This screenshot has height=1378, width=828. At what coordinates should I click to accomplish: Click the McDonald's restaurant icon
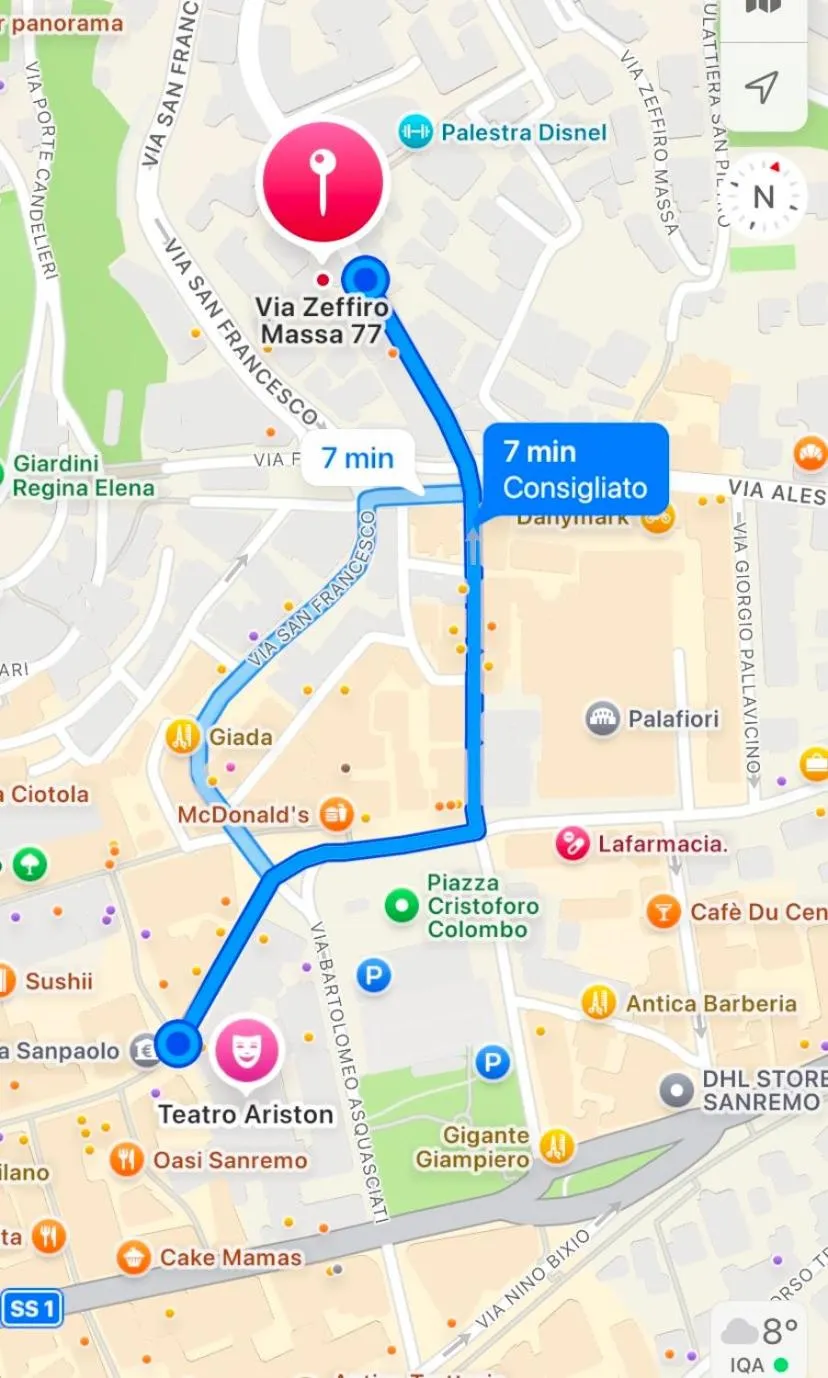tap(337, 813)
